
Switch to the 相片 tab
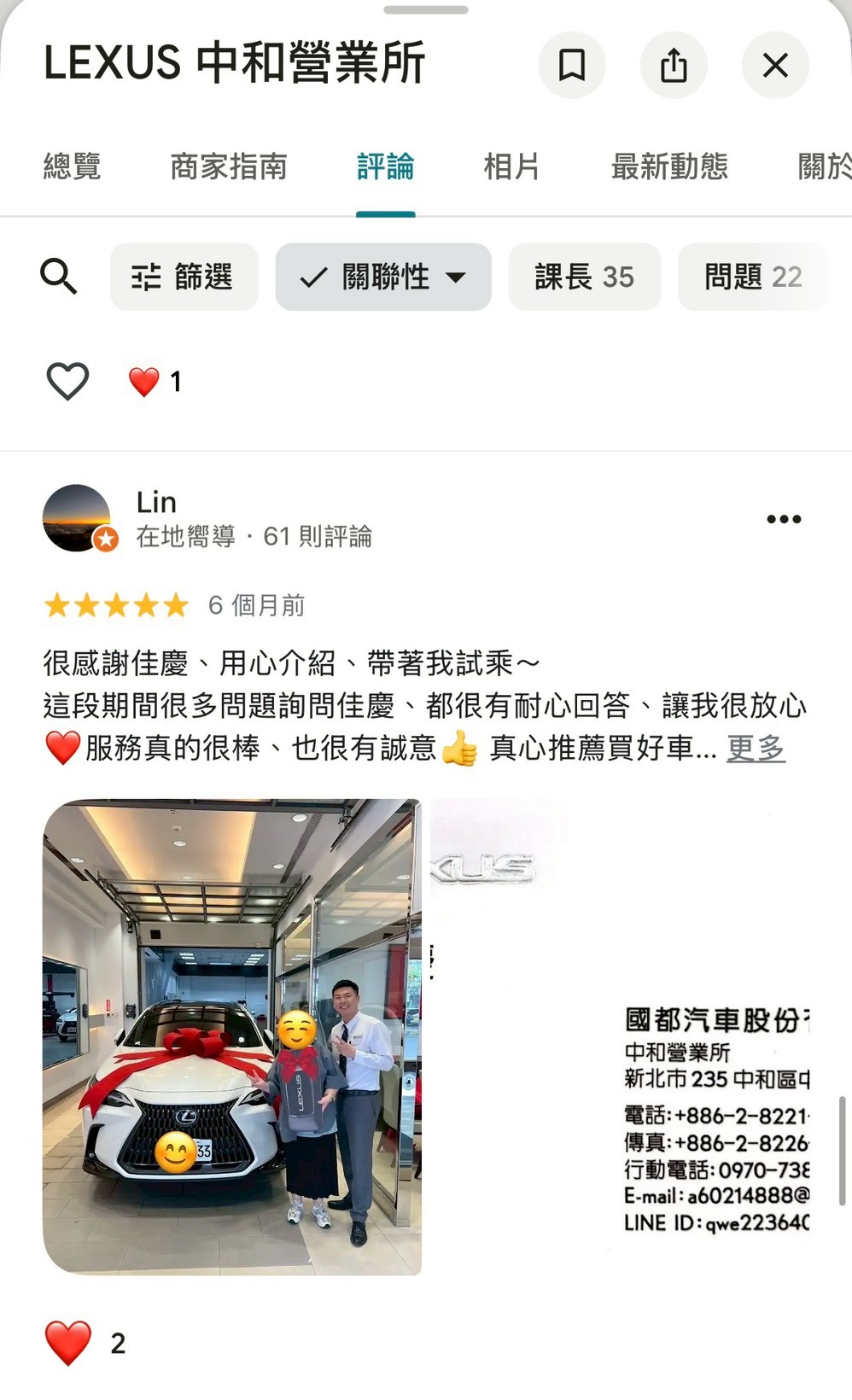pos(510,167)
